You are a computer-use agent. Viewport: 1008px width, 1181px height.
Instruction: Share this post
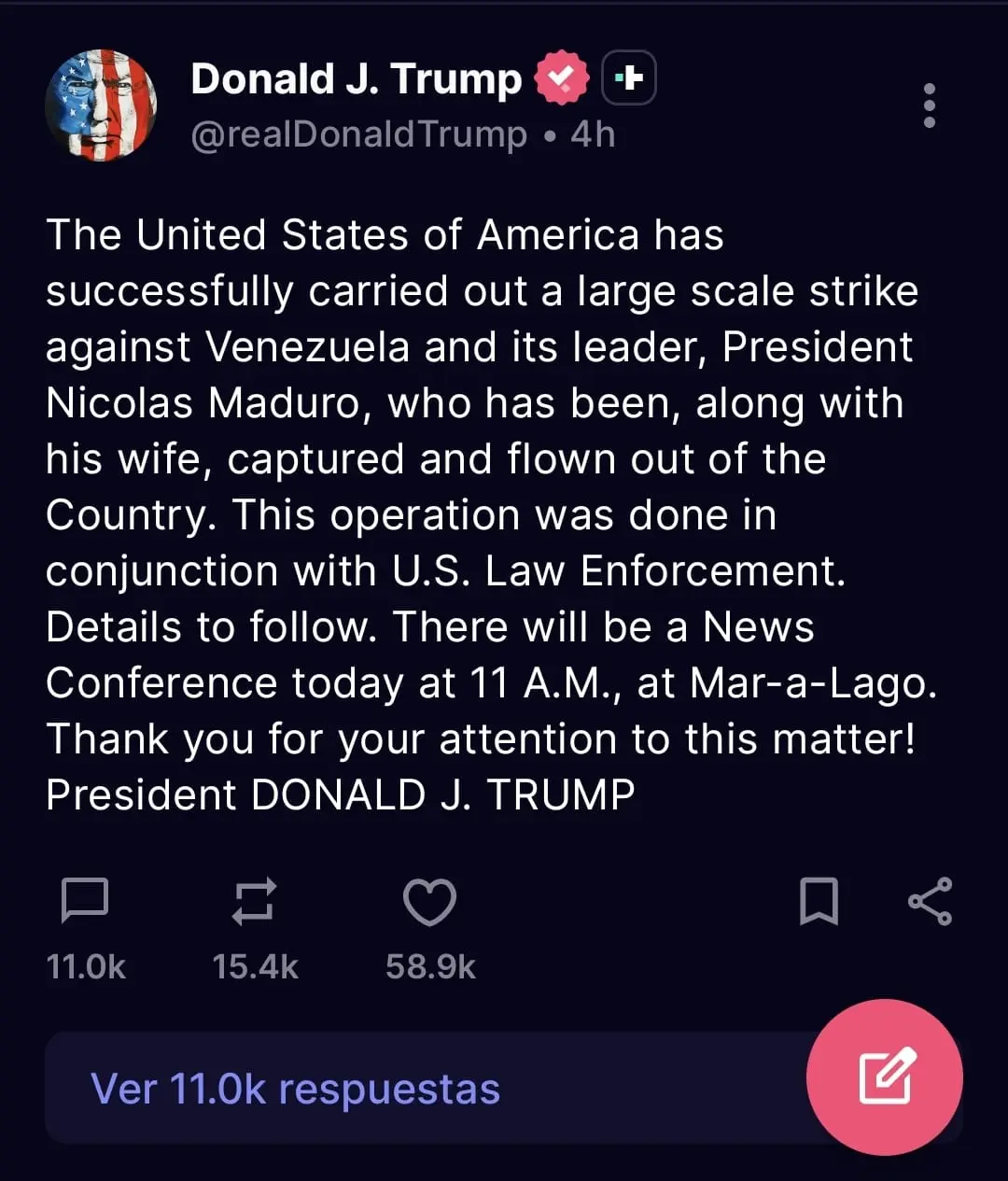[x=930, y=901]
